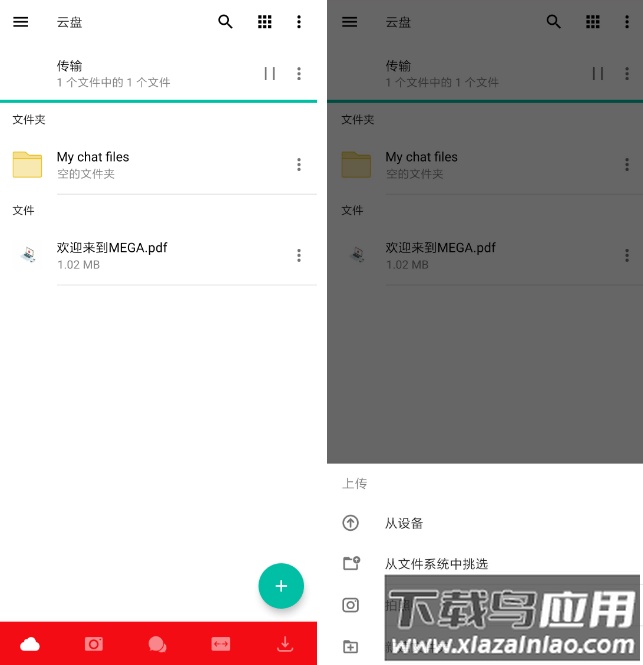Switch to the chat tab

(157, 644)
